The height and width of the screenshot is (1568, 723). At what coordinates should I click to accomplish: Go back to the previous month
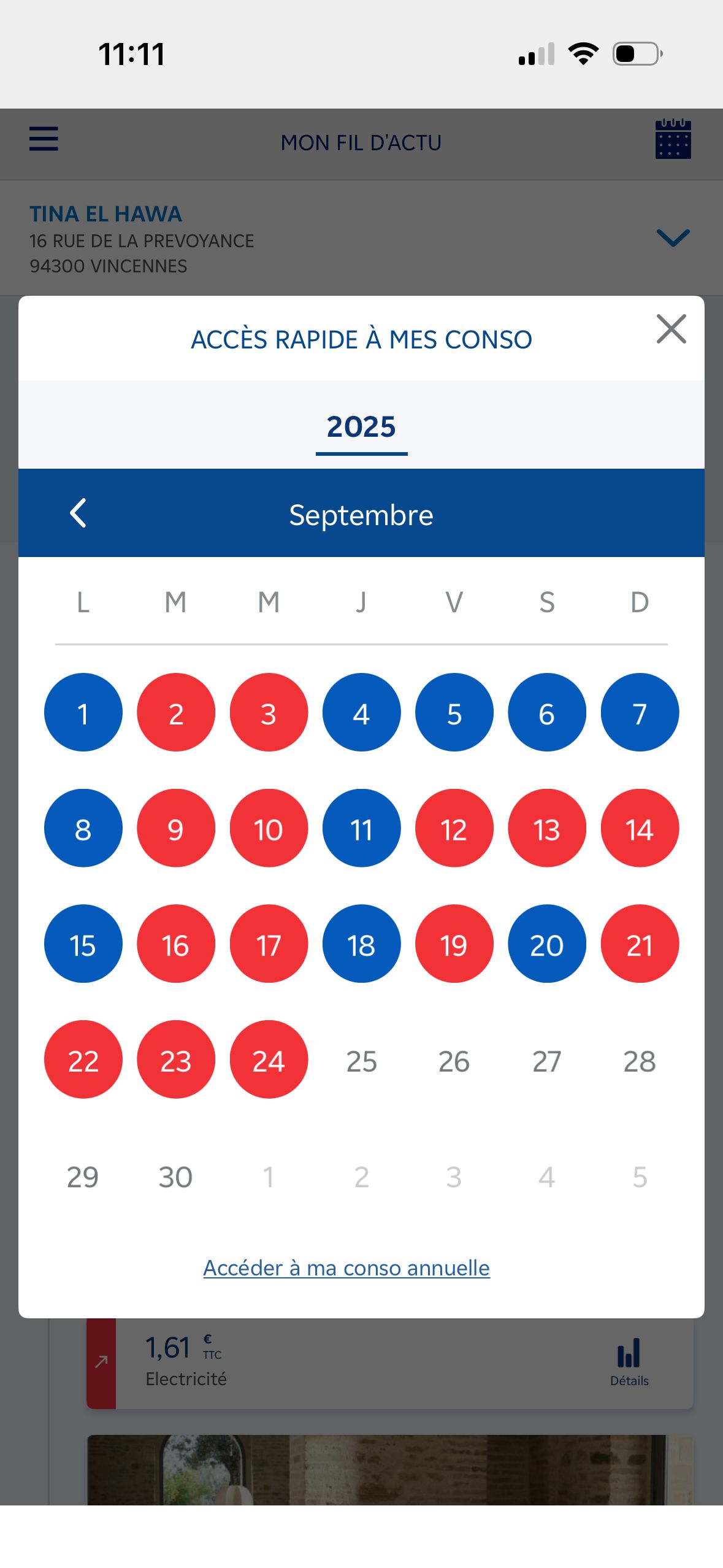[x=78, y=513]
